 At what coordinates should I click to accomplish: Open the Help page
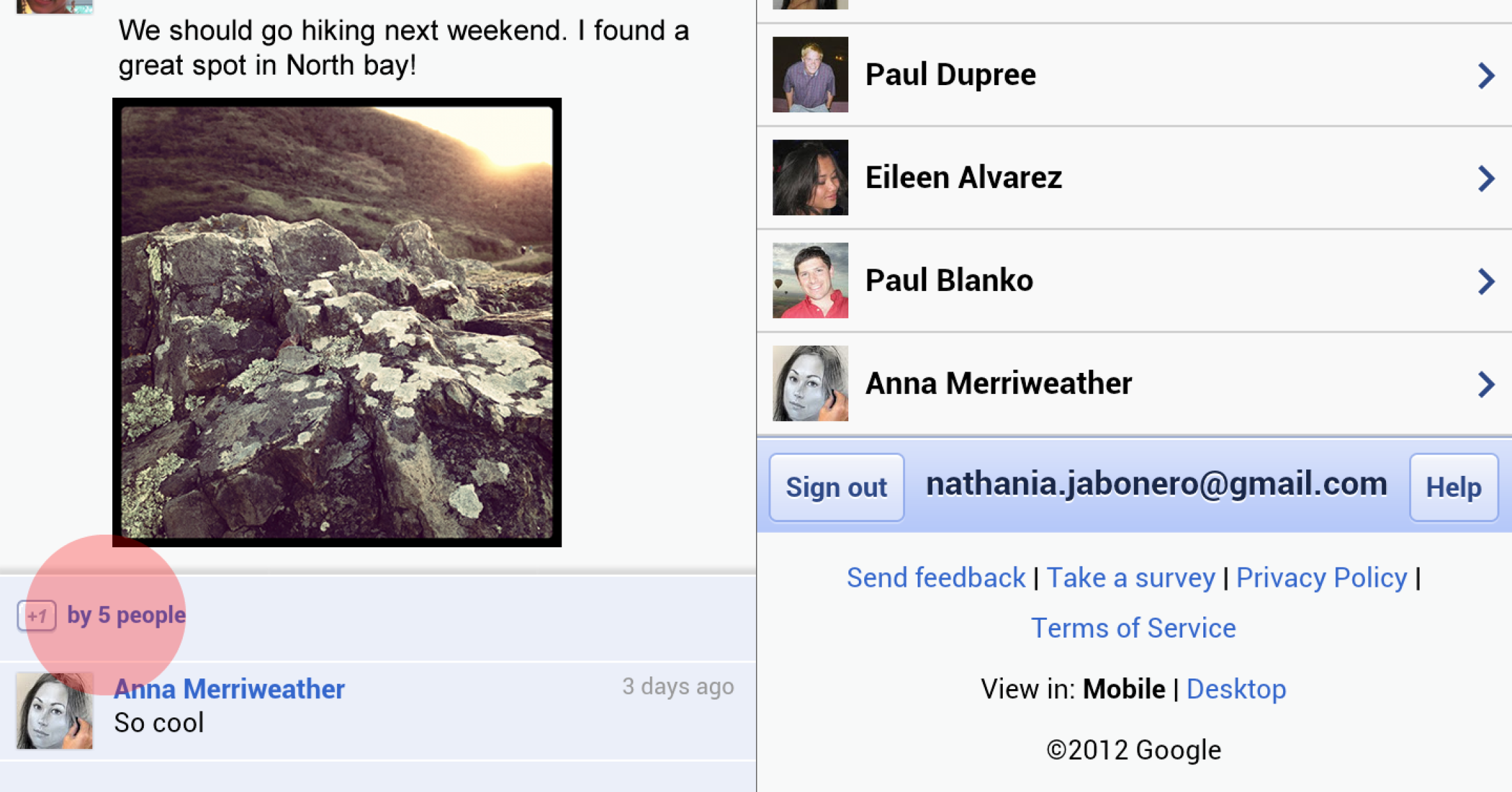[1453, 487]
